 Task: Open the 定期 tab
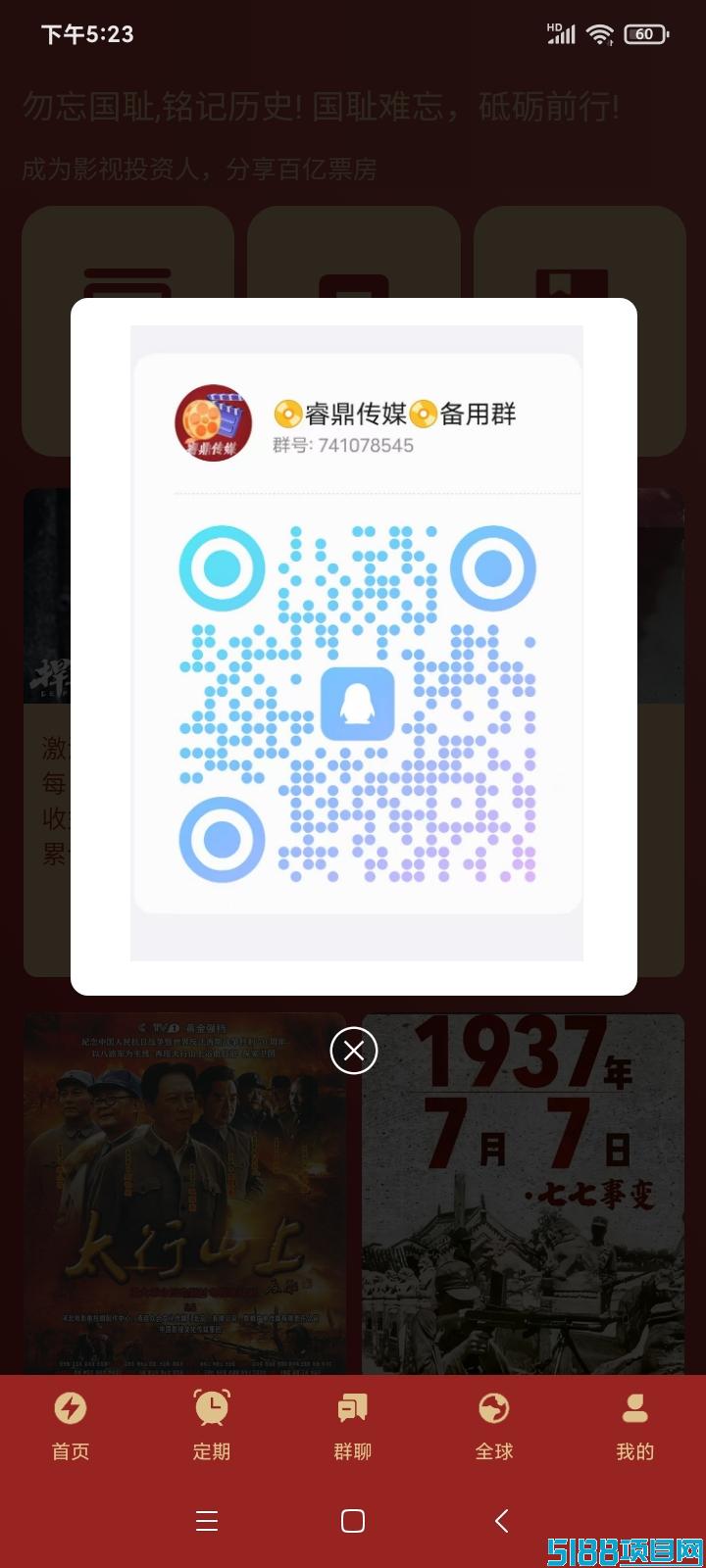[212, 1427]
